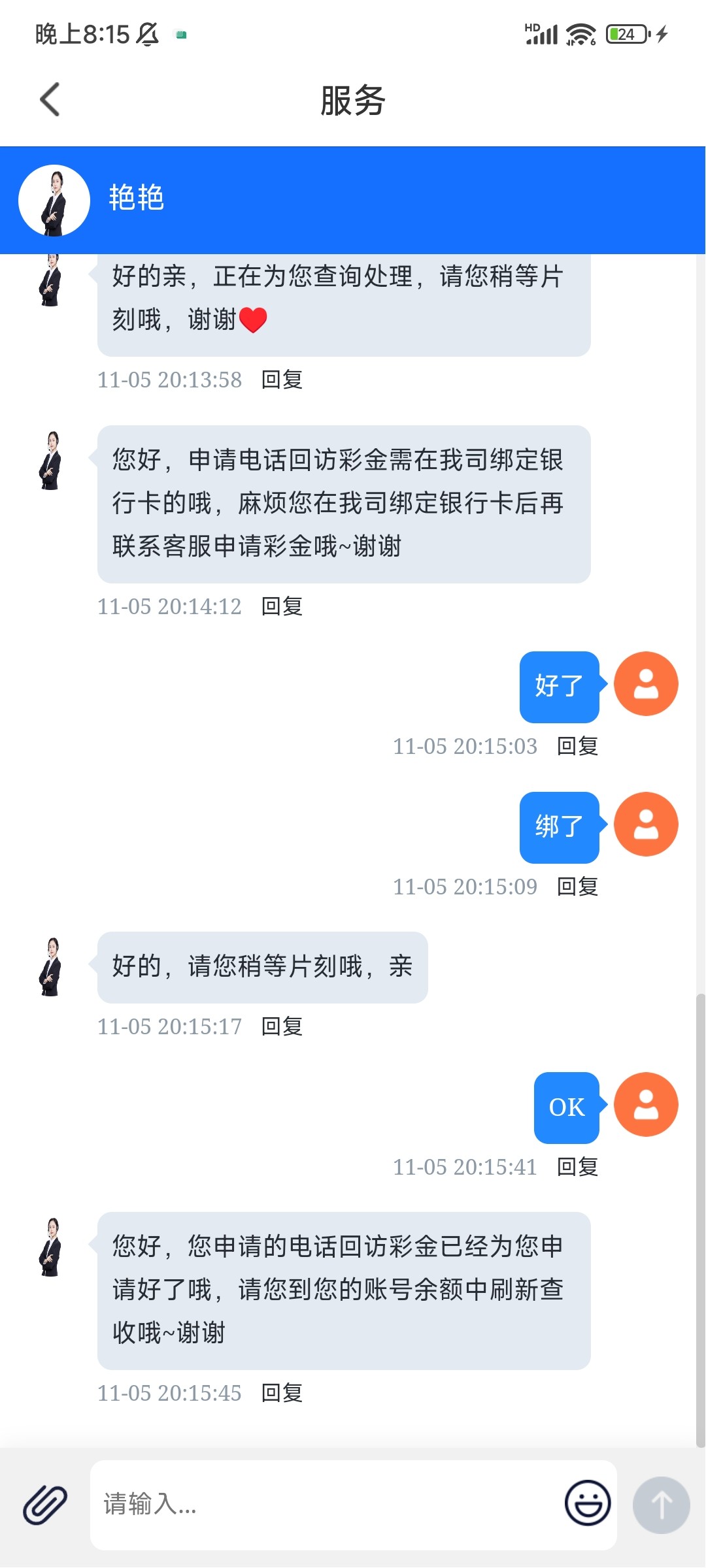The height and width of the screenshot is (1568, 706).
Task: Send the message with arrow button
Action: (661, 1505)
